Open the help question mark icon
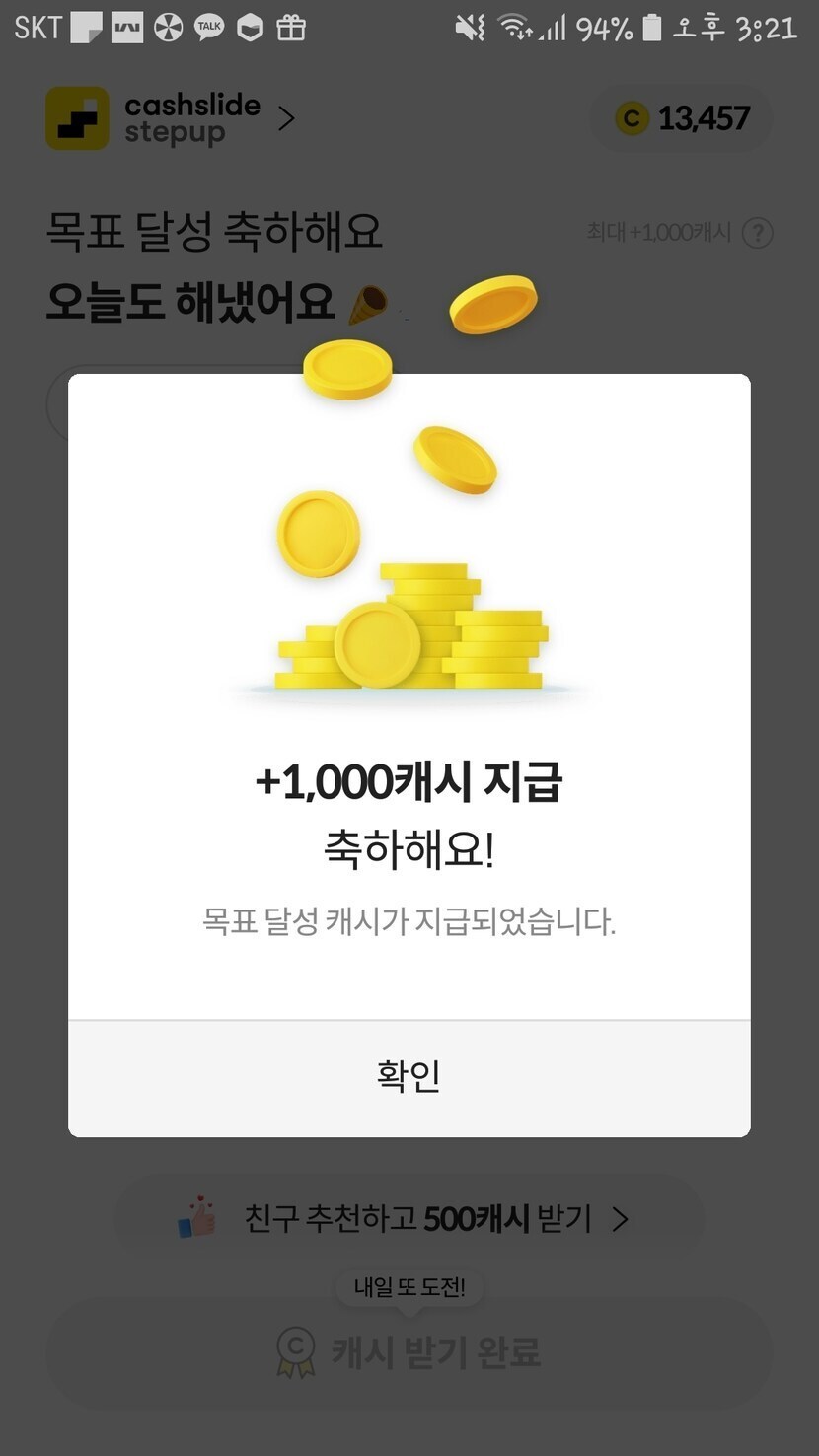 point(757,234)
